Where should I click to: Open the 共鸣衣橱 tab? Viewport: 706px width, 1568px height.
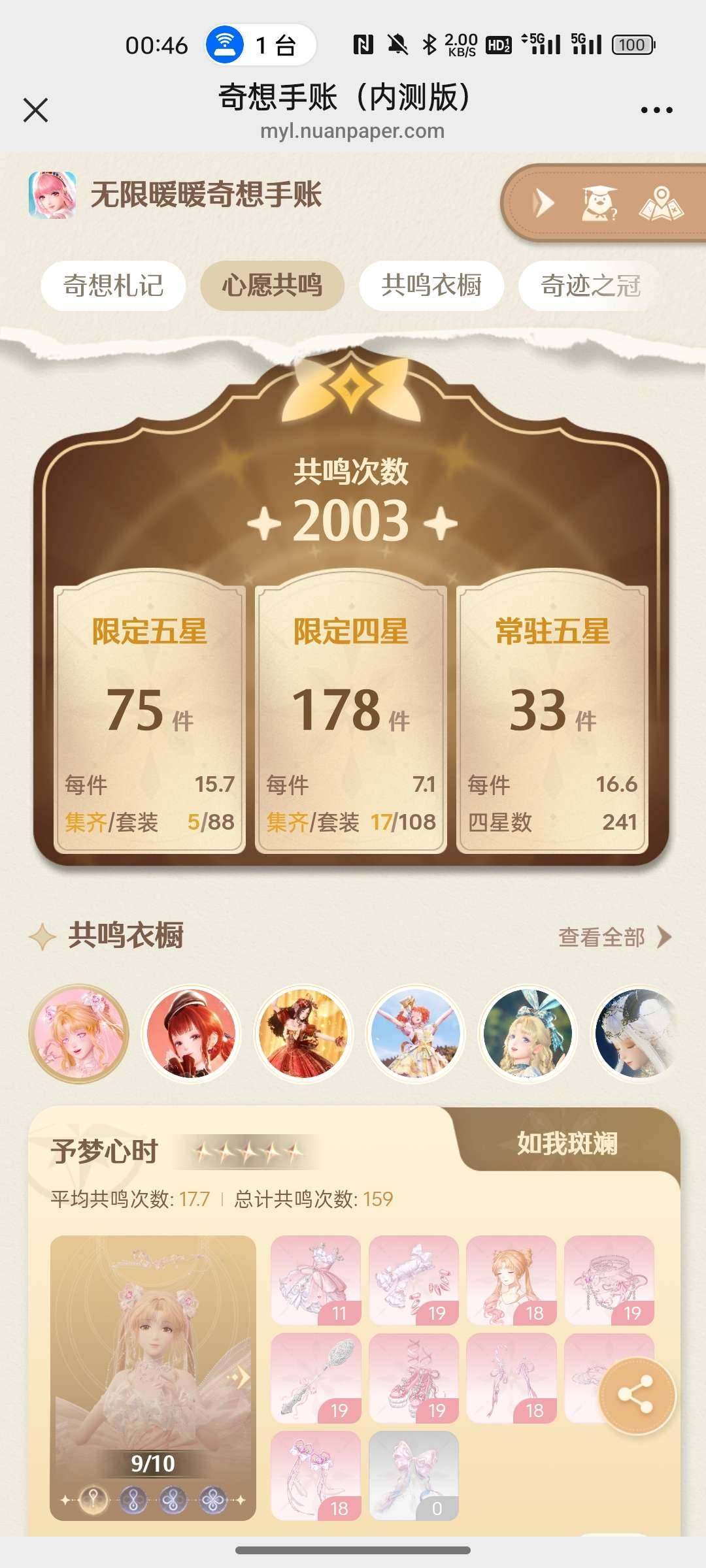431,286
